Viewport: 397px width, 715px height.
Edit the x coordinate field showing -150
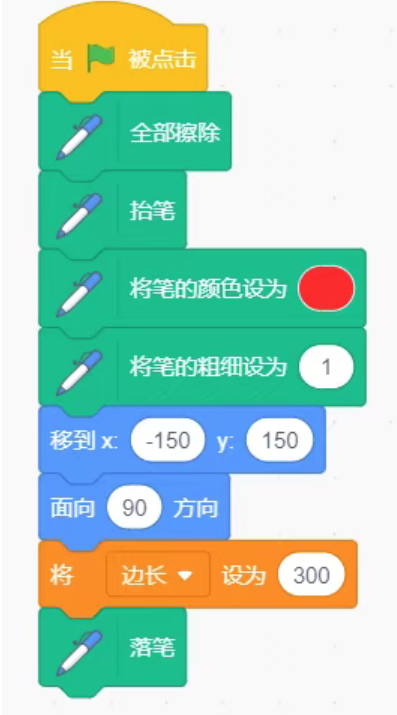[x=168, y=440]
